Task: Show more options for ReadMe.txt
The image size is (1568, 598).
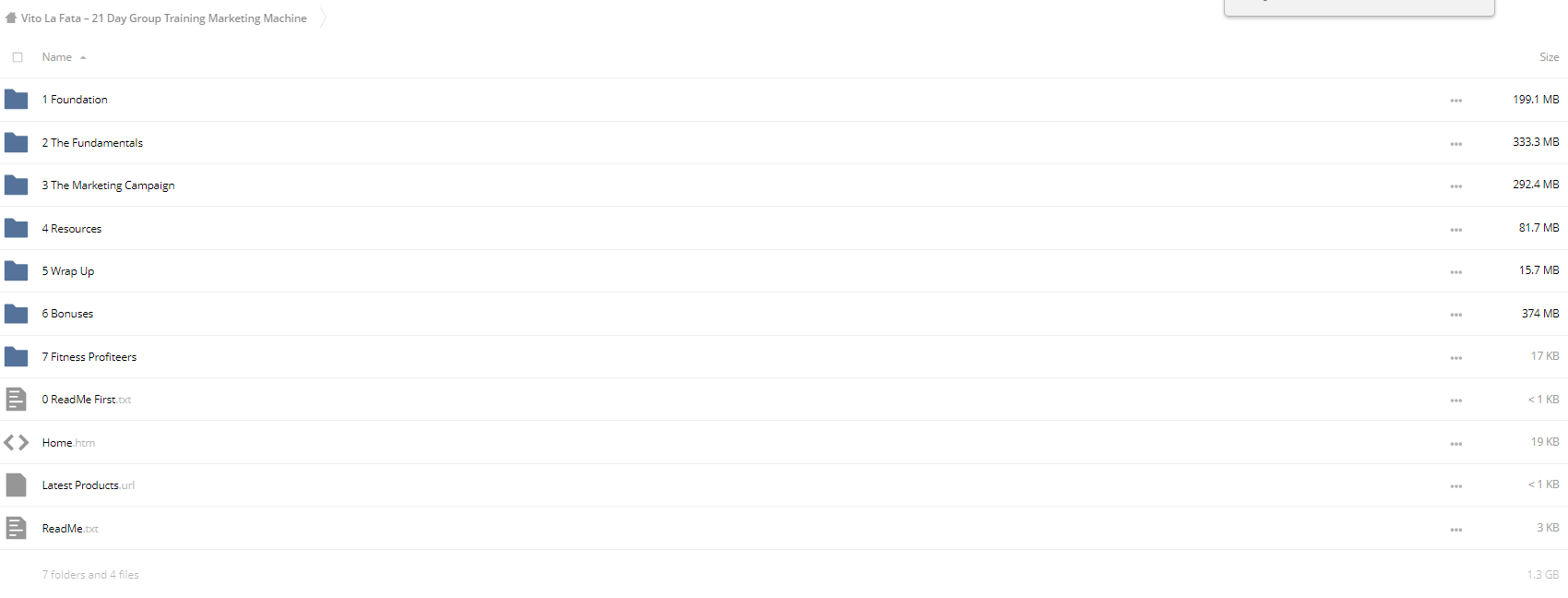Action: (x=1455, y=530)
